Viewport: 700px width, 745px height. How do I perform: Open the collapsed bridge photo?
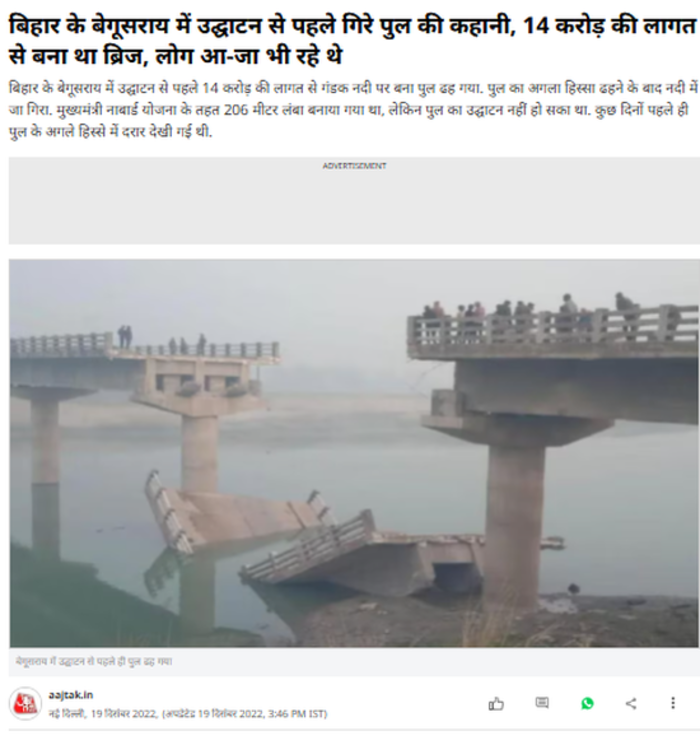[x=354, y=453]
